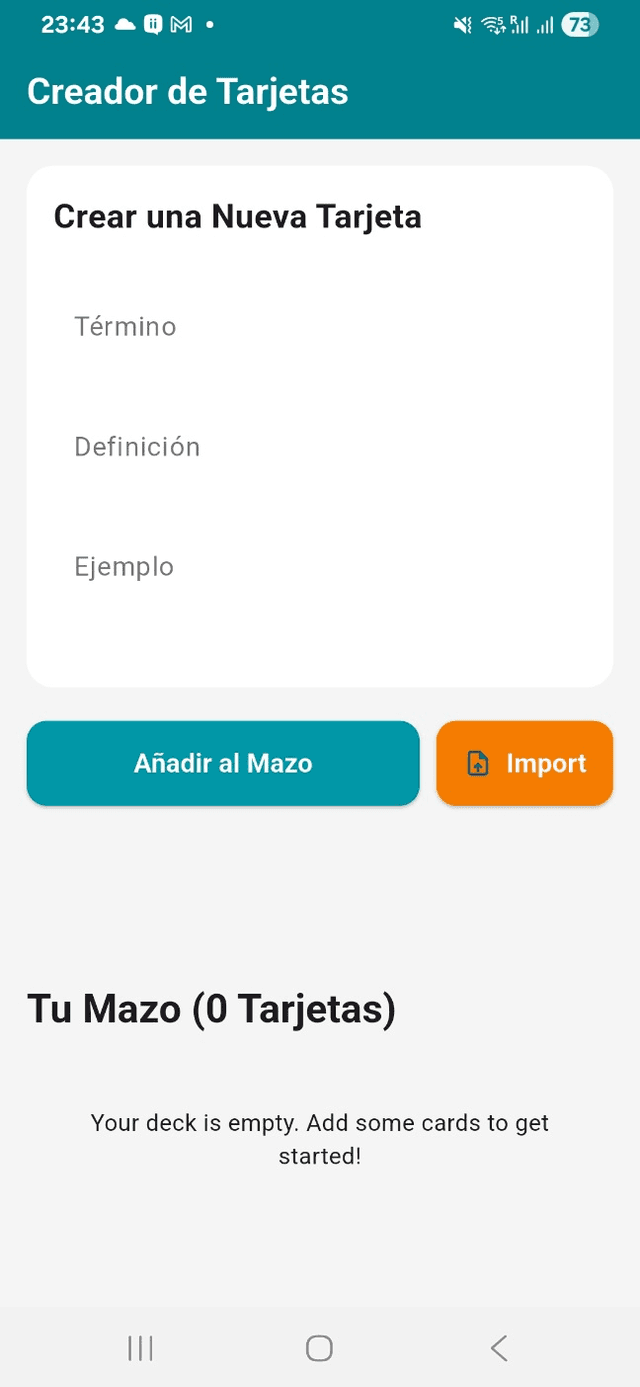Add the card with Añadir al Mazo

click(x=223, y=763)
